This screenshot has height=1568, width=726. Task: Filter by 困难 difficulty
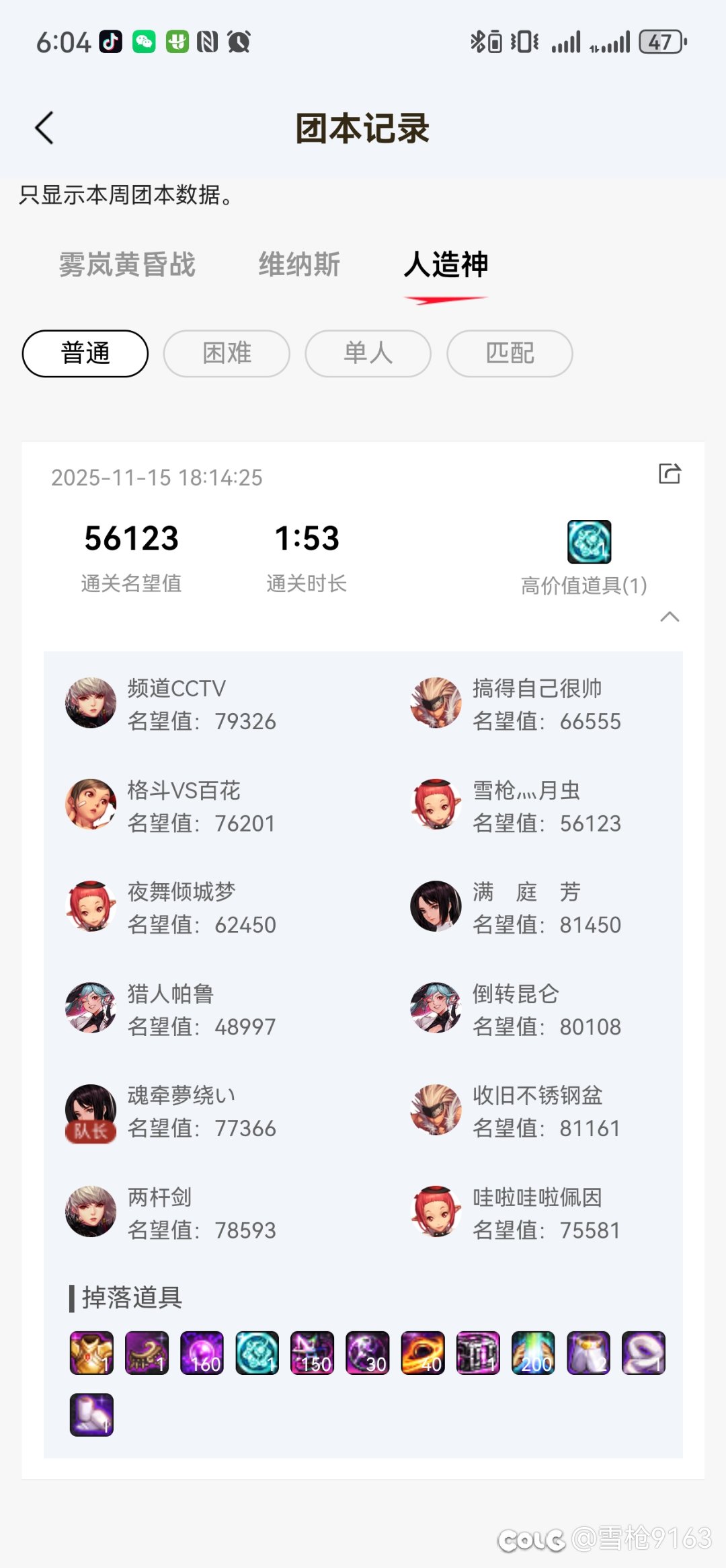tap(227, 353)
